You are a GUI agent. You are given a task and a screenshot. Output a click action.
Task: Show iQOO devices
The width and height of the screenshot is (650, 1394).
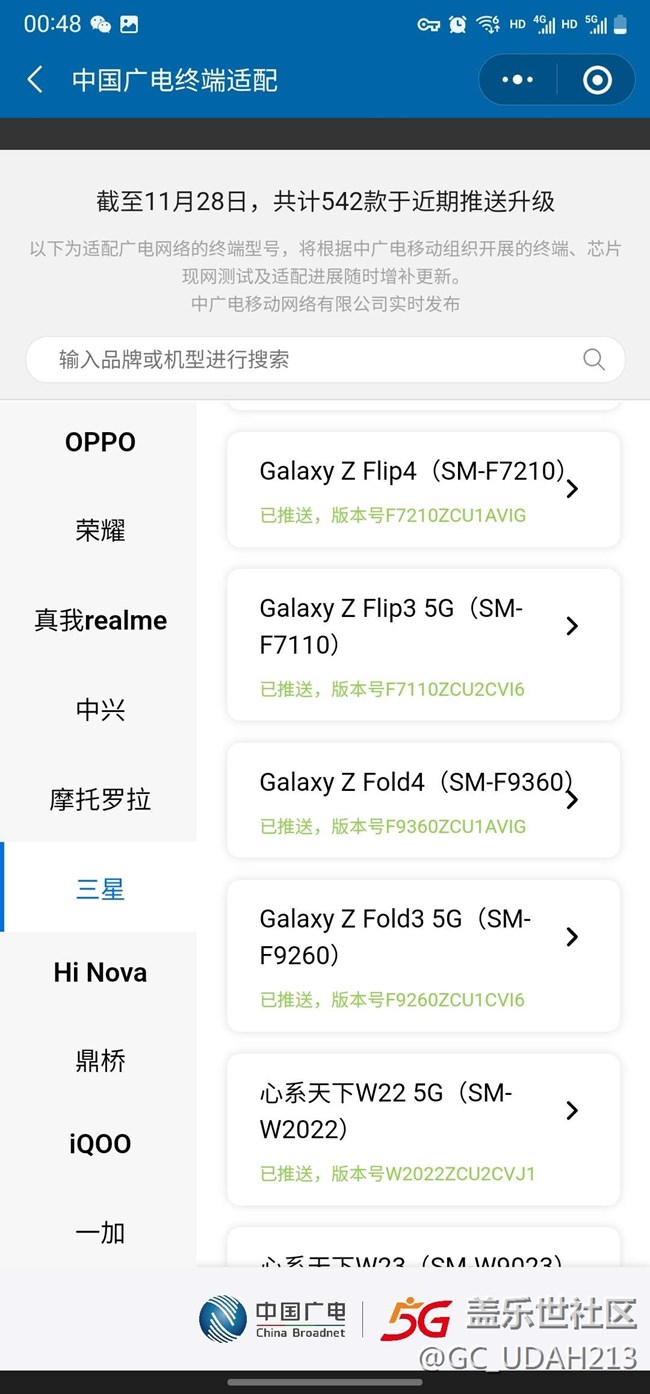pos(100,1144)
